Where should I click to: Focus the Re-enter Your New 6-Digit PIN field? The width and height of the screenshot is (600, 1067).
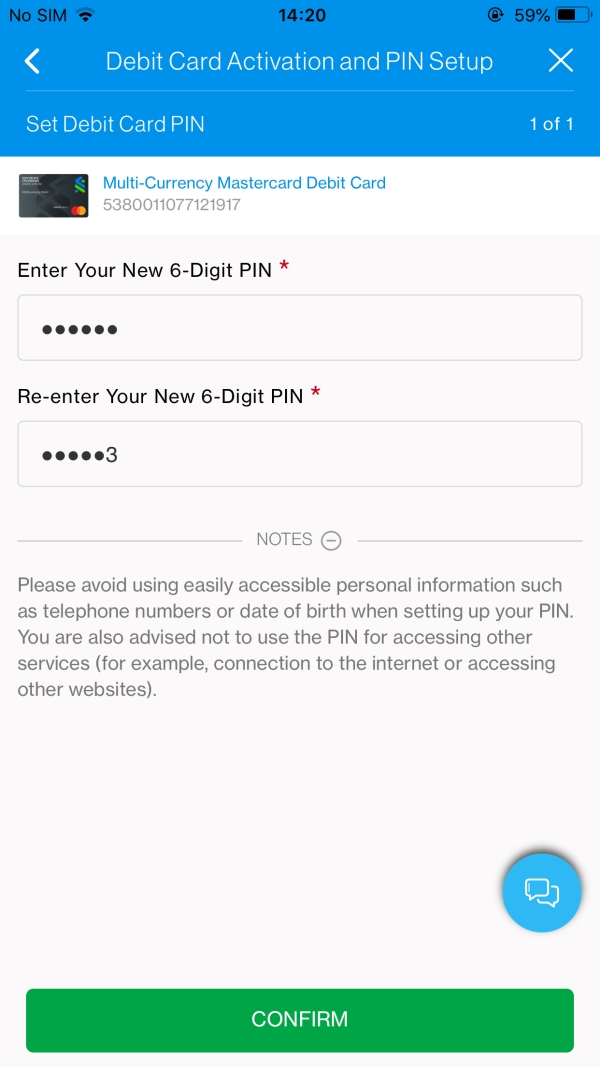[300, 454]
